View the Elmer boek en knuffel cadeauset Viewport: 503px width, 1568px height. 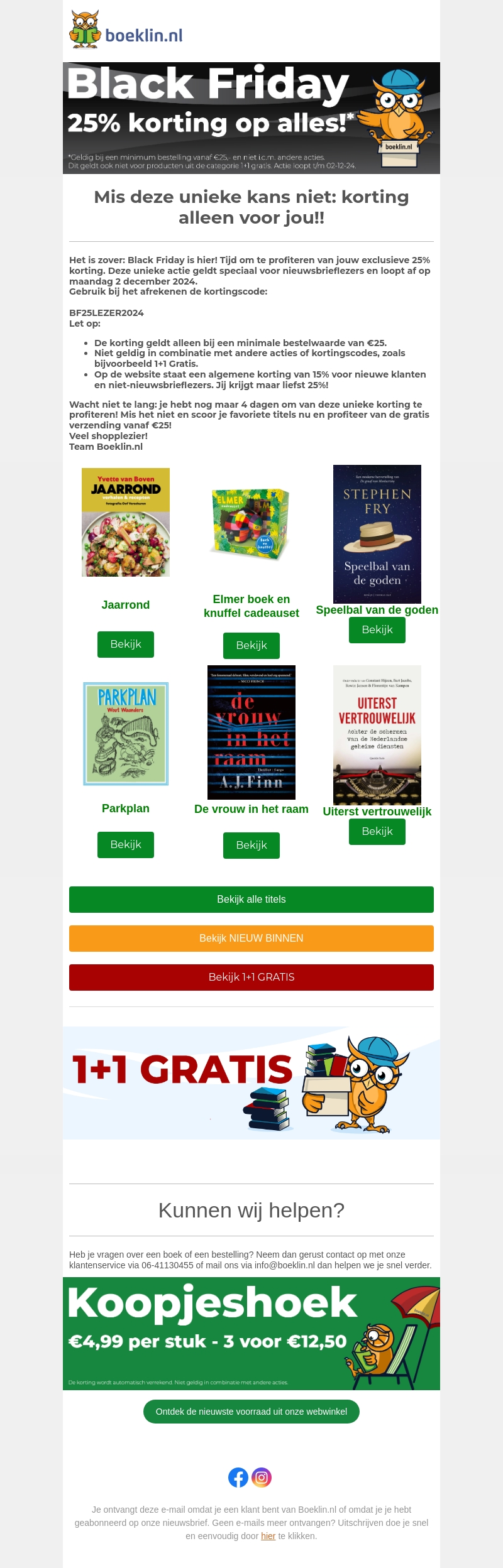pos(251,646)
